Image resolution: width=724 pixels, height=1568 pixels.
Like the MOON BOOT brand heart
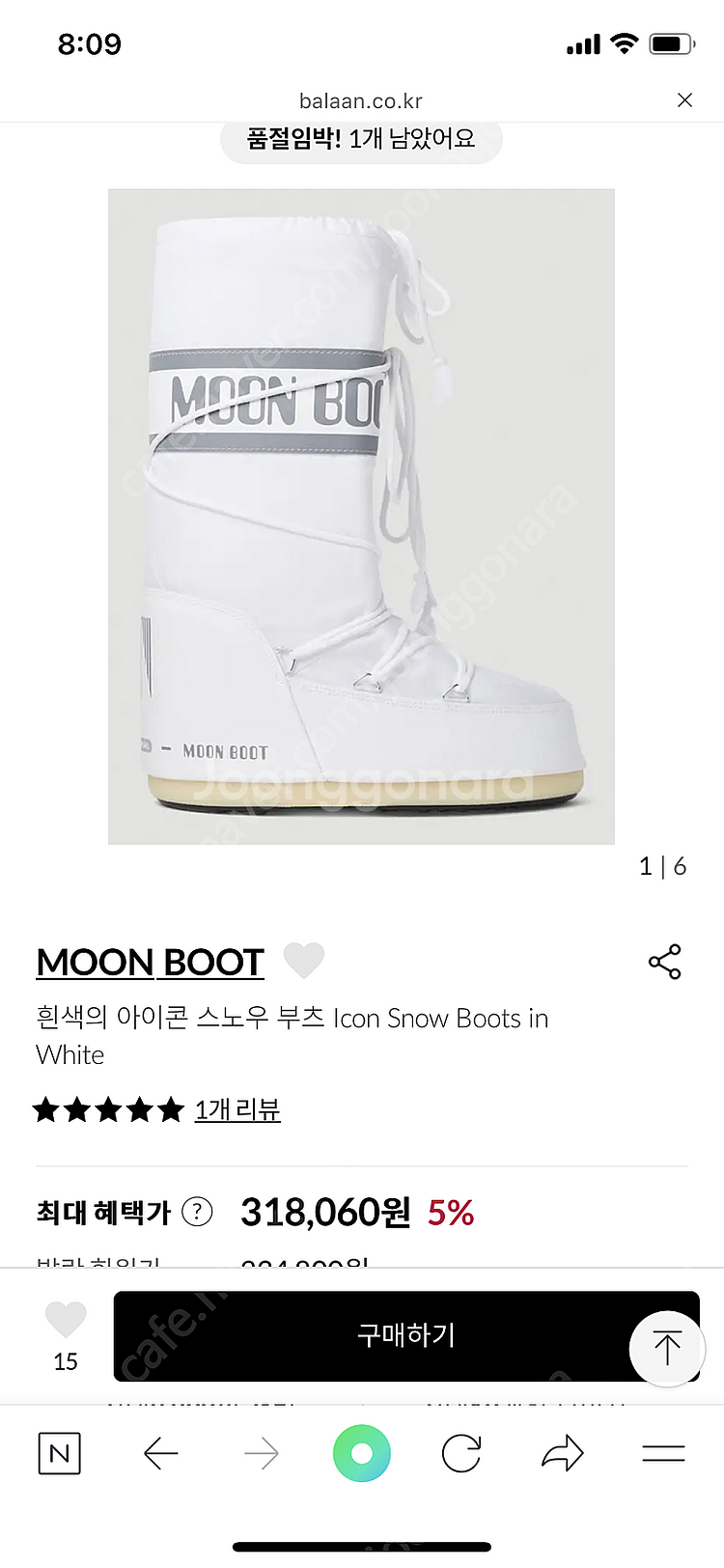(x=303, y=961)
